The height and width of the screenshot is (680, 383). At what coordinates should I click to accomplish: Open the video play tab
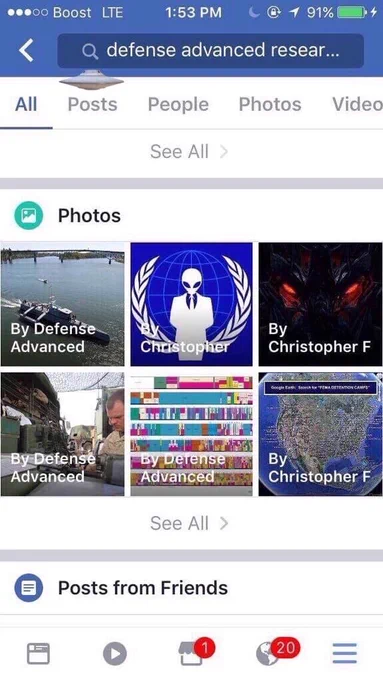click(x=115, y=654)
